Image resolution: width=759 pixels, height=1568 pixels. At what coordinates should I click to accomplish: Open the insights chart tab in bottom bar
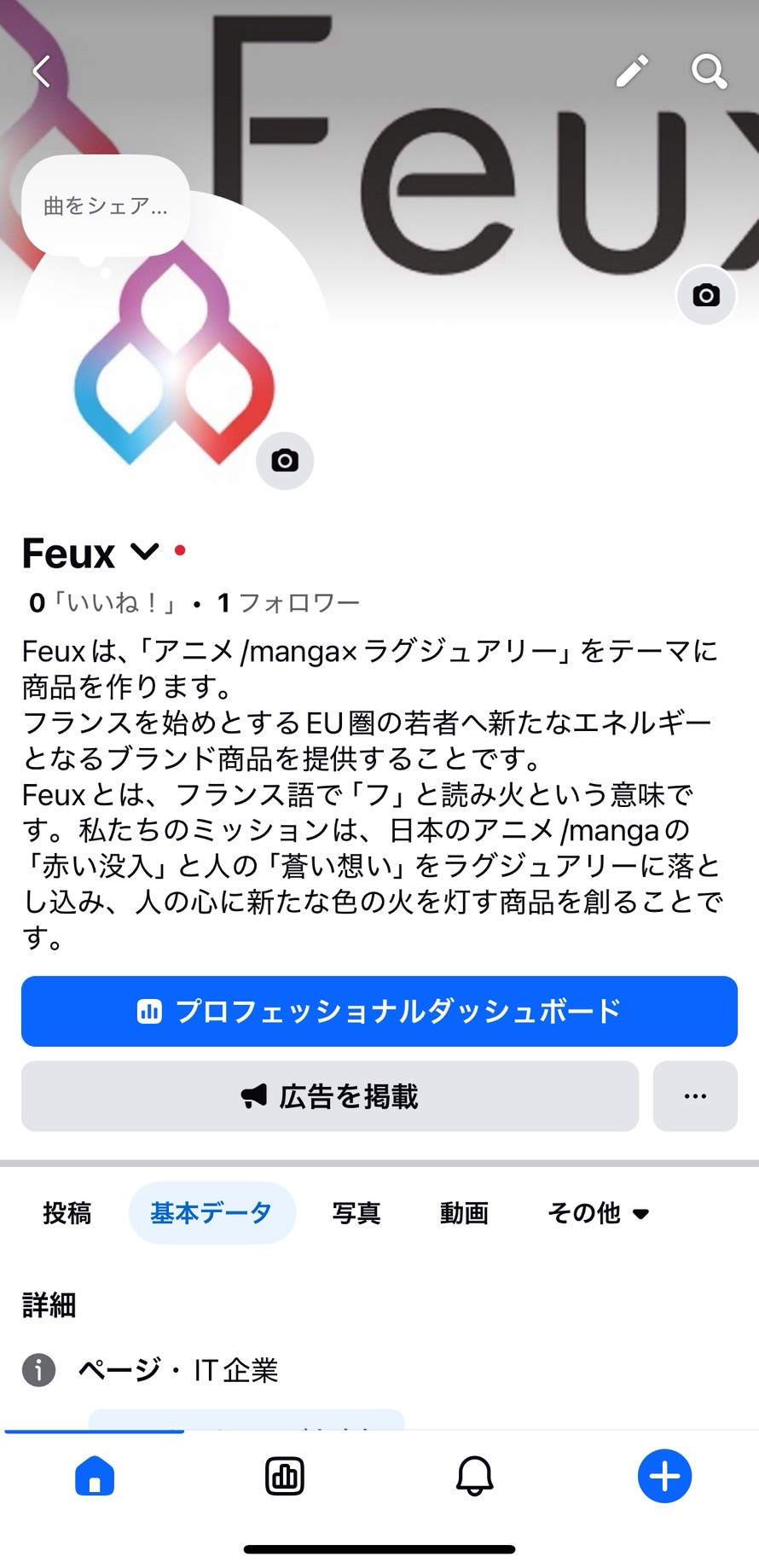click(285, 1476)
